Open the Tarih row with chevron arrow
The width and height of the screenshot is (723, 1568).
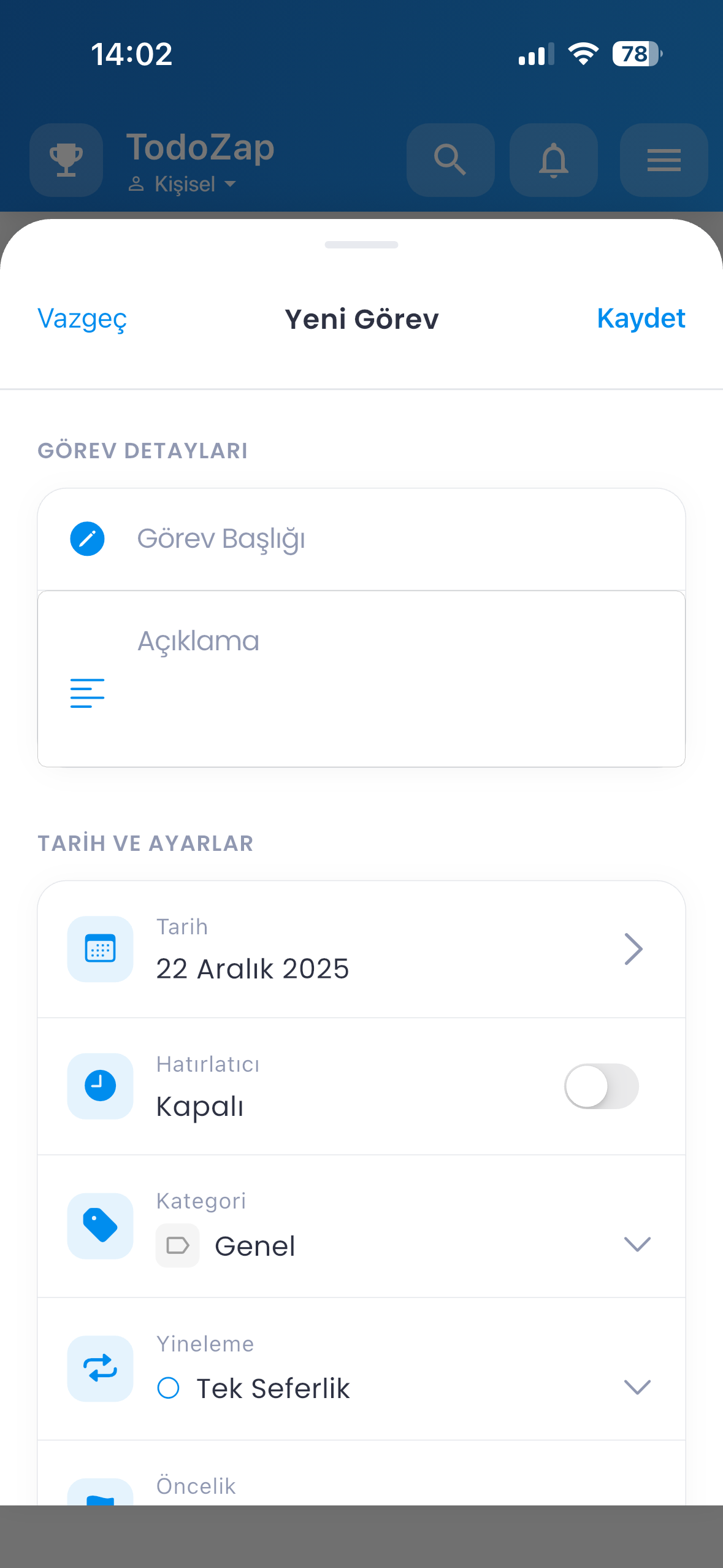pyautogui.click(x=634, y=948)
